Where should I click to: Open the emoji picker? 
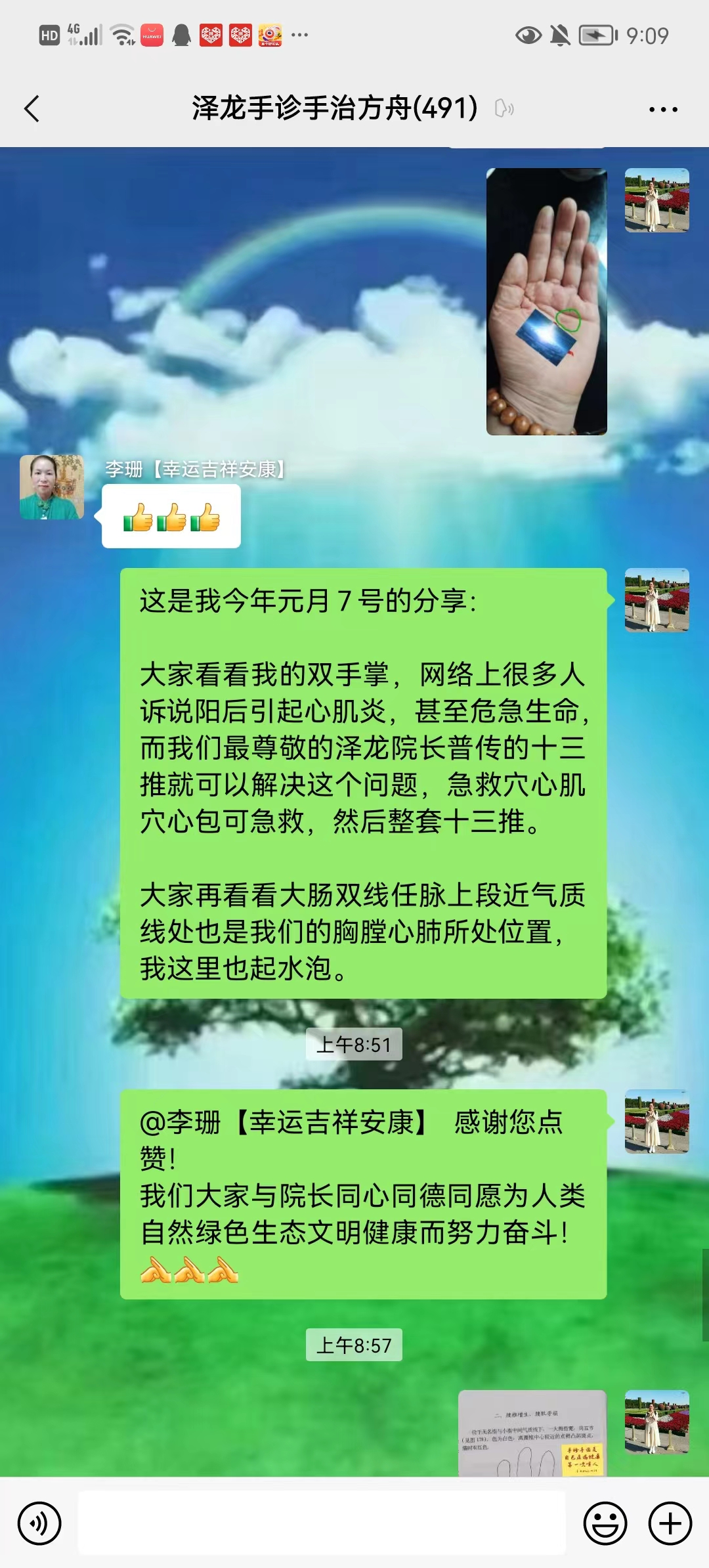pos(605,1523)
